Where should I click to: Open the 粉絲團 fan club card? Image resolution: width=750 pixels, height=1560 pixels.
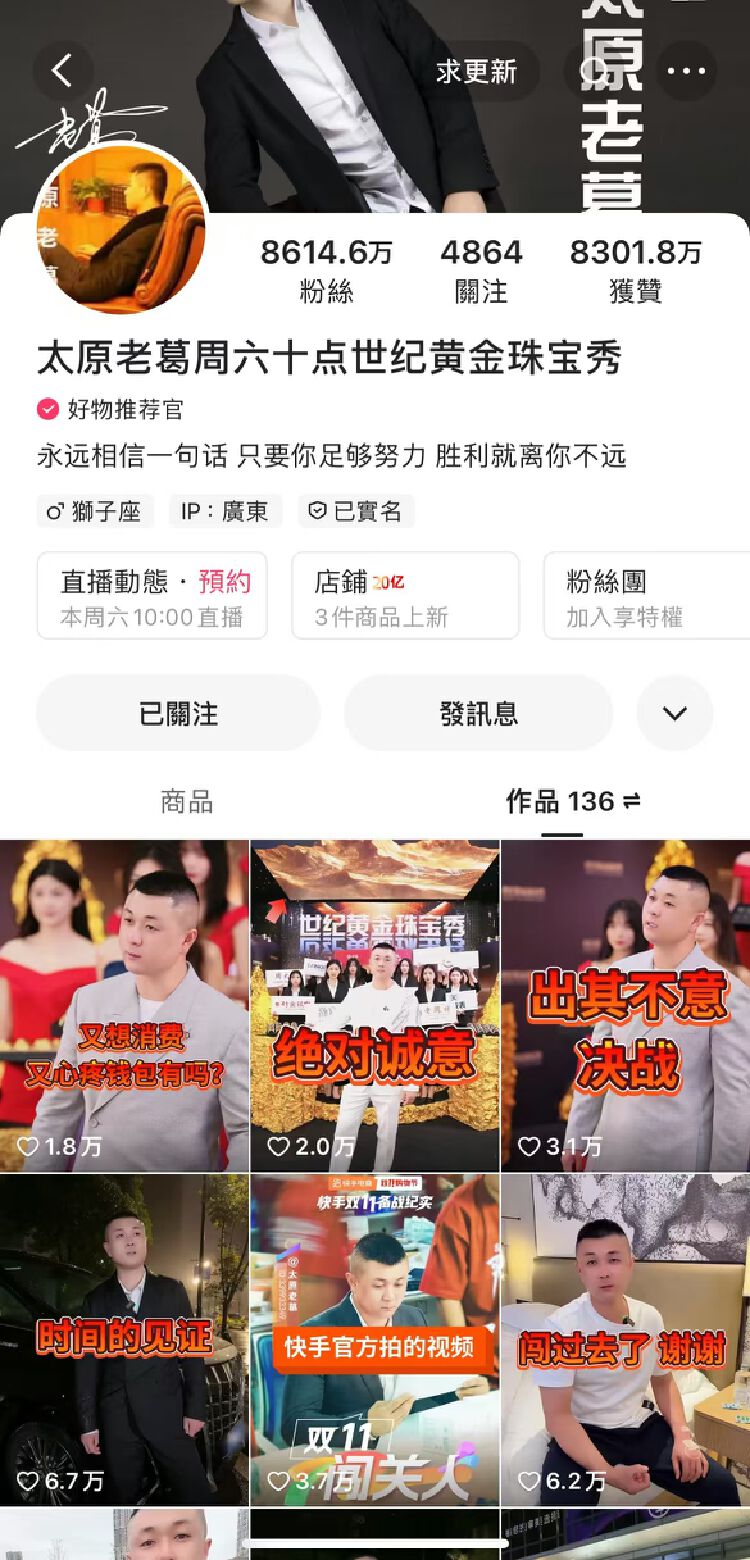point(646,596)
